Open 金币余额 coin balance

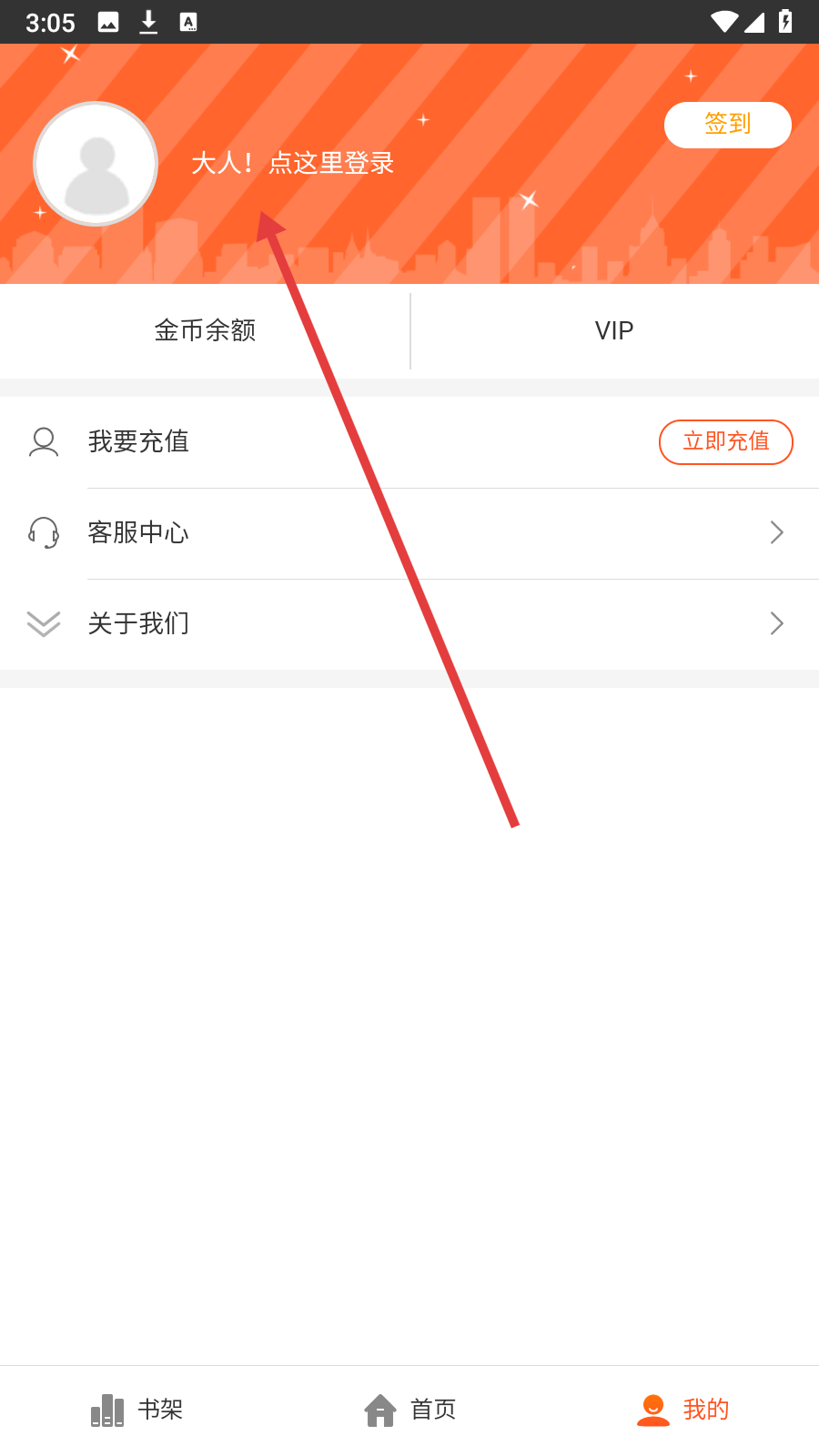coord(205,330)
